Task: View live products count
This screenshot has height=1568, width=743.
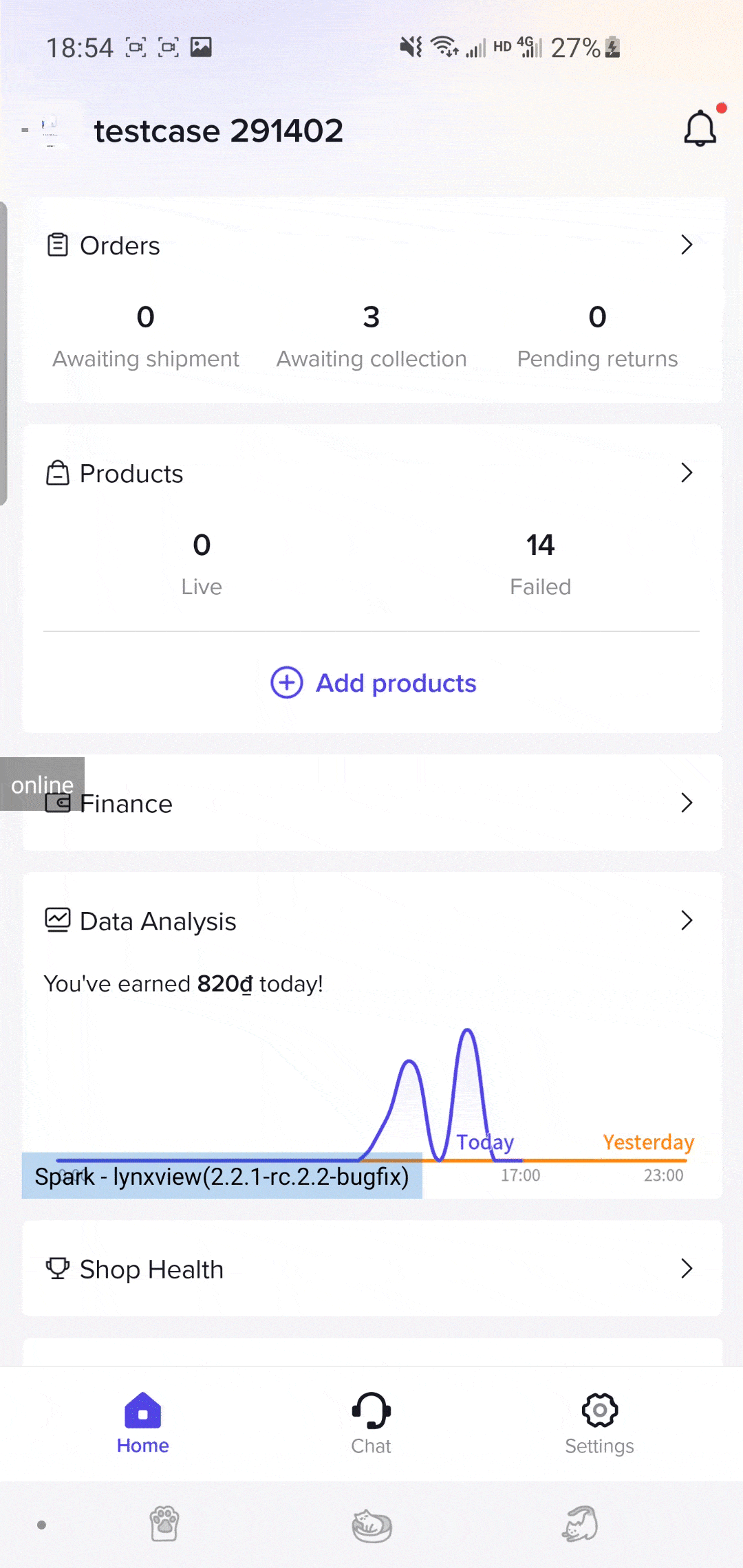Action: coord(202,565)
